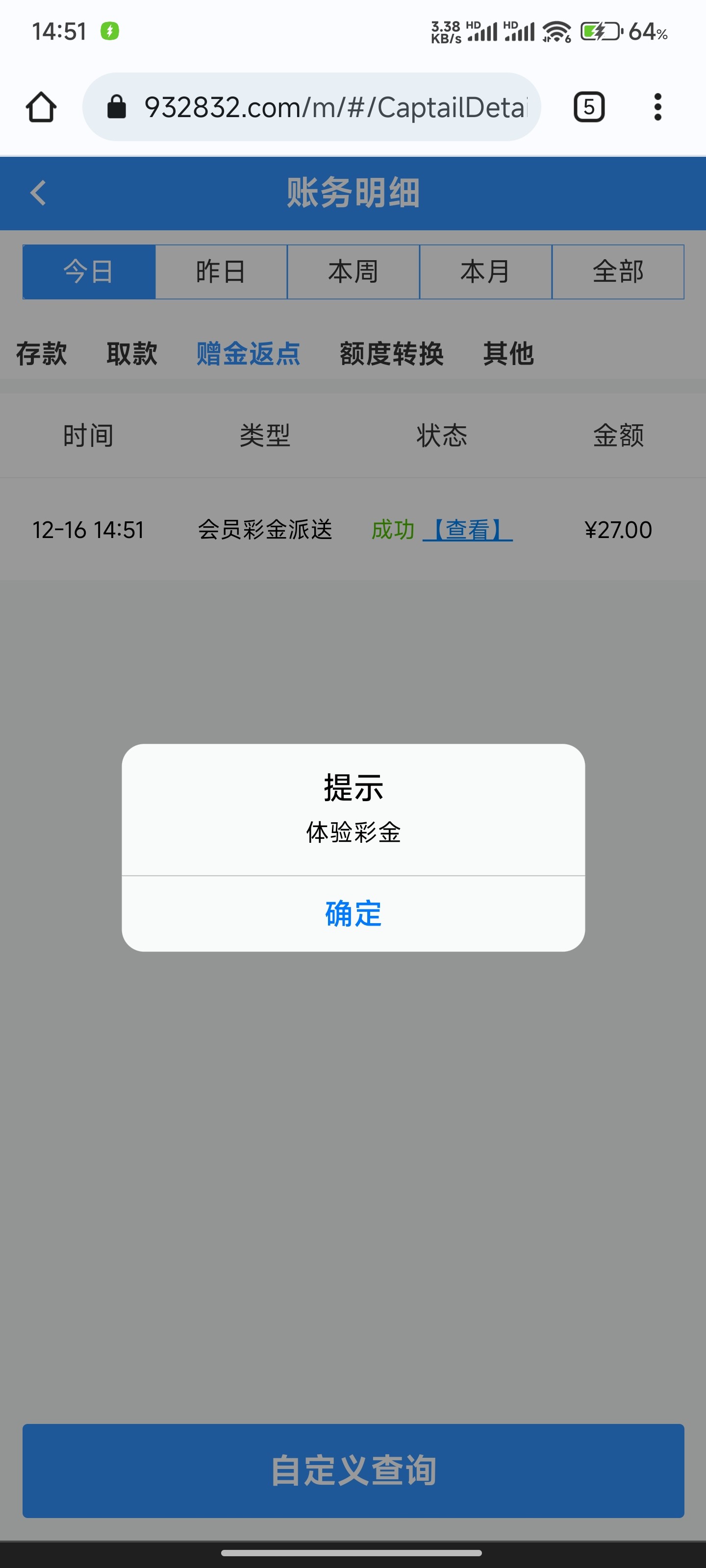The width and height of the screenshot is (706, 1568).
Task: Go back from 账务明细 page
Action: [38, 193]
